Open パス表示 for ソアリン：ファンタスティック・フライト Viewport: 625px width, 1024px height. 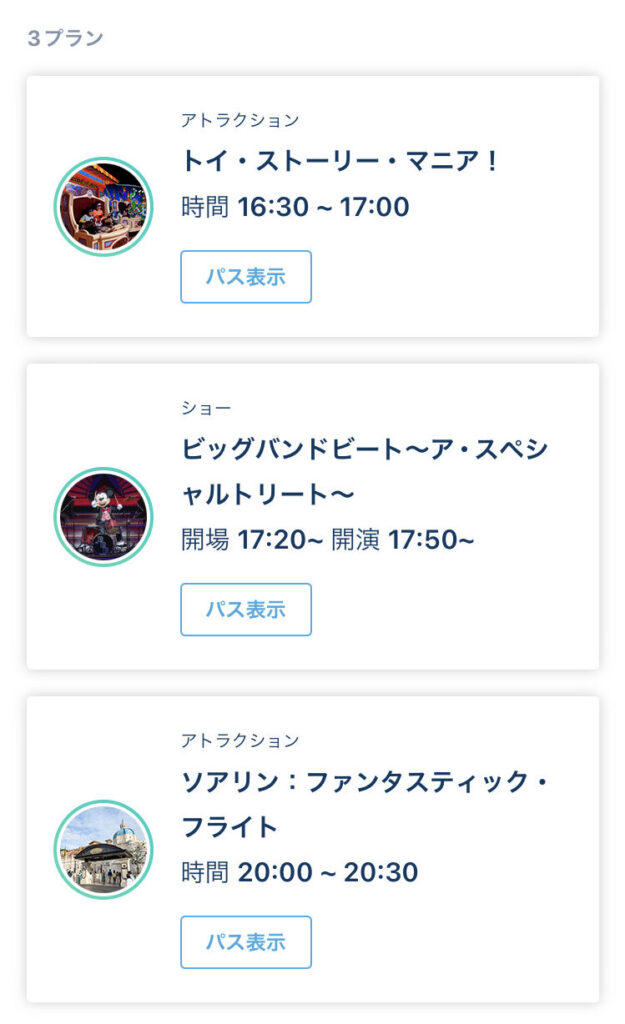click(x=246, y=942)
